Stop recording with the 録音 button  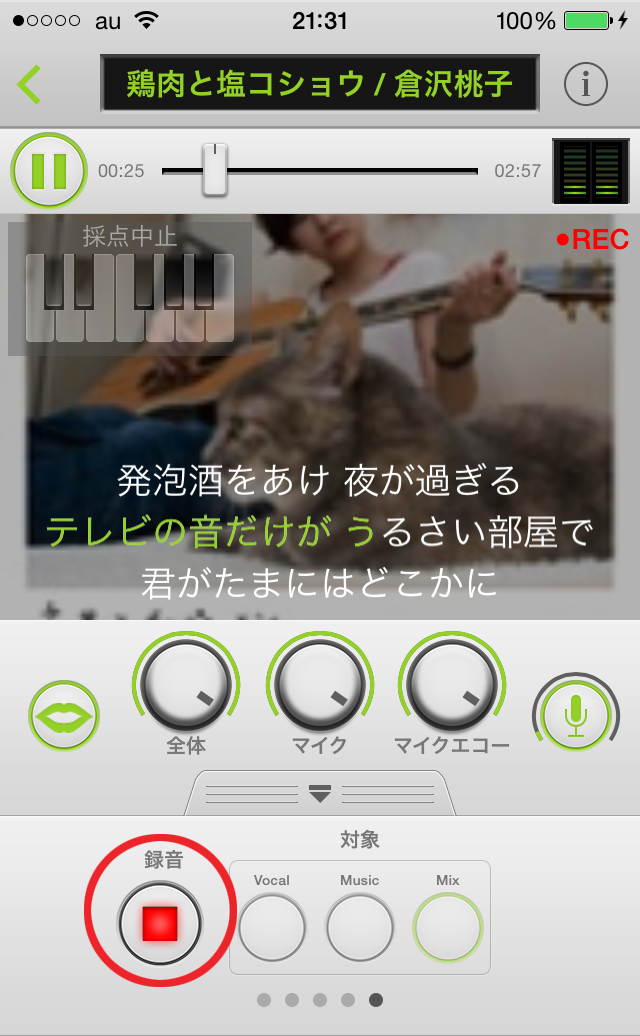(160, 923)
